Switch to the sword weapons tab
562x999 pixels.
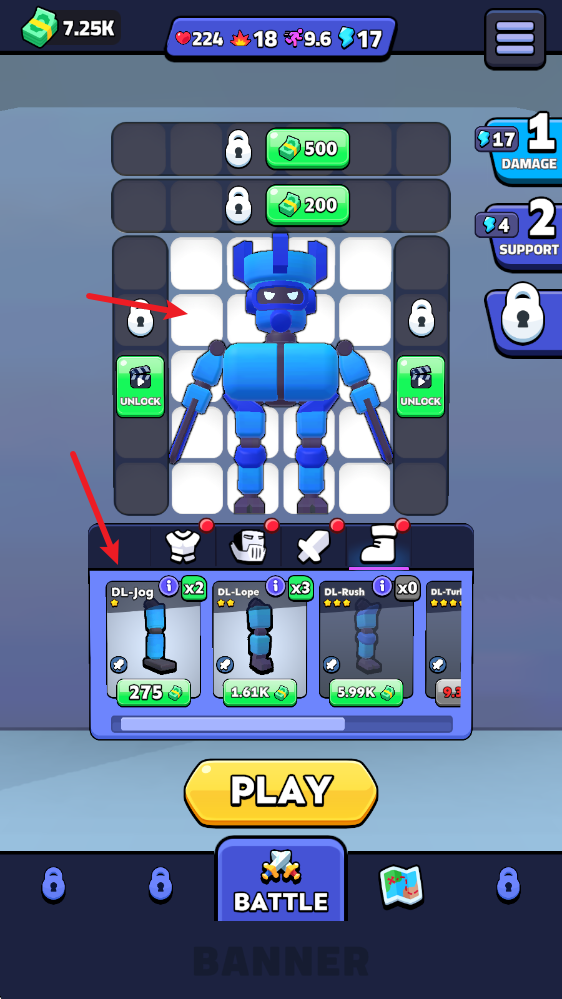pos(313,547)
